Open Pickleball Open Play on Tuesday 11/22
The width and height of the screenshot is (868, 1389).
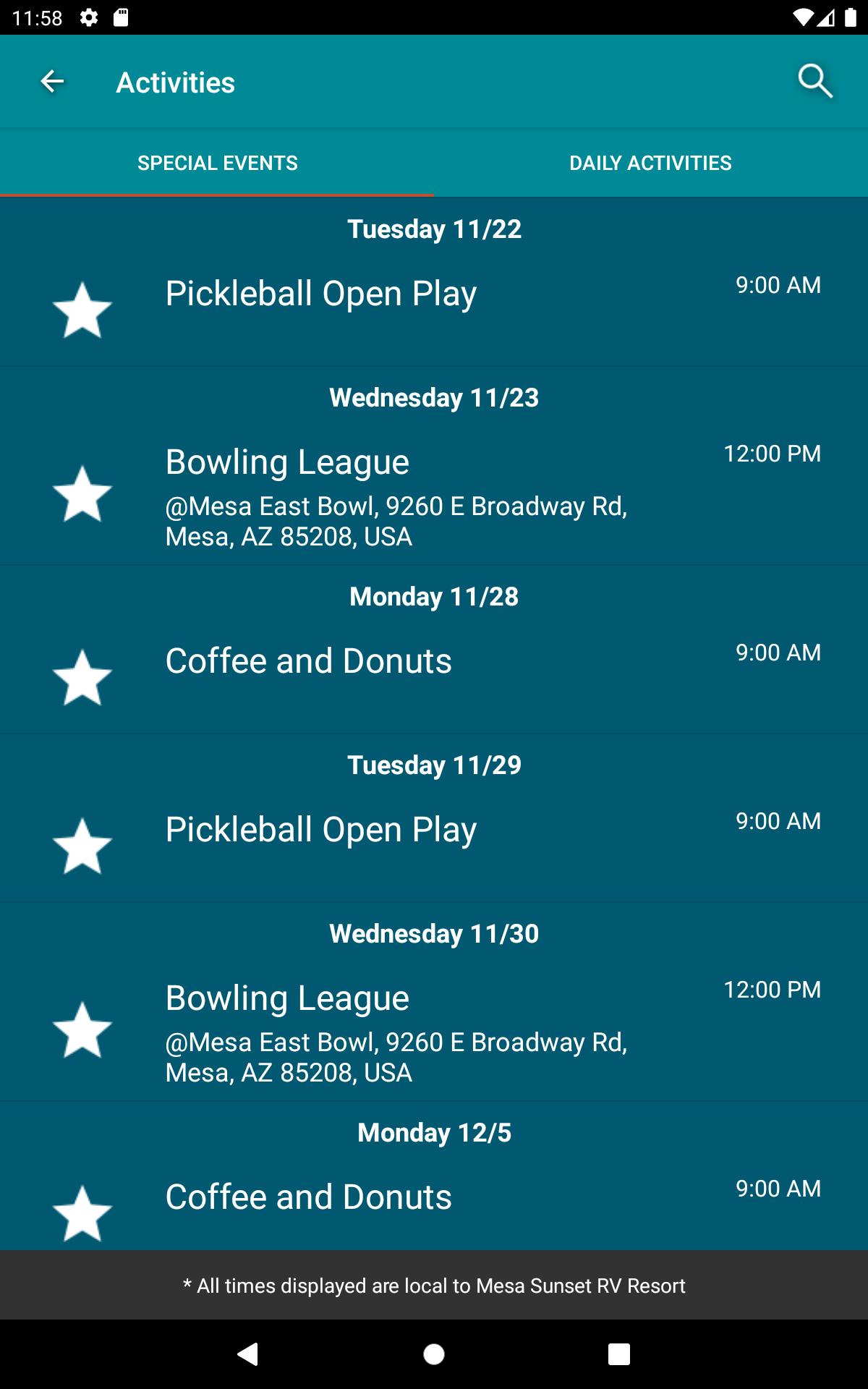[x=434, y=310]
